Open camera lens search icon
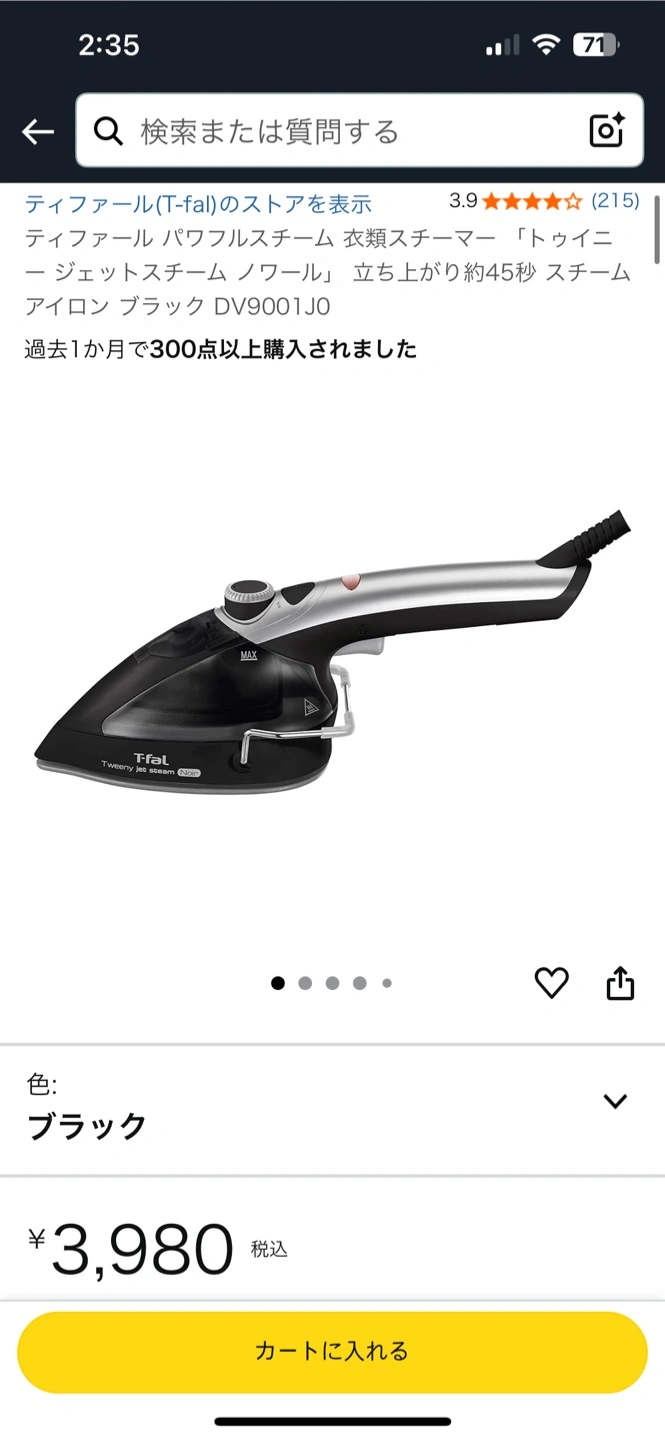This screenshot has height=1440, width=665. point(607,131)
